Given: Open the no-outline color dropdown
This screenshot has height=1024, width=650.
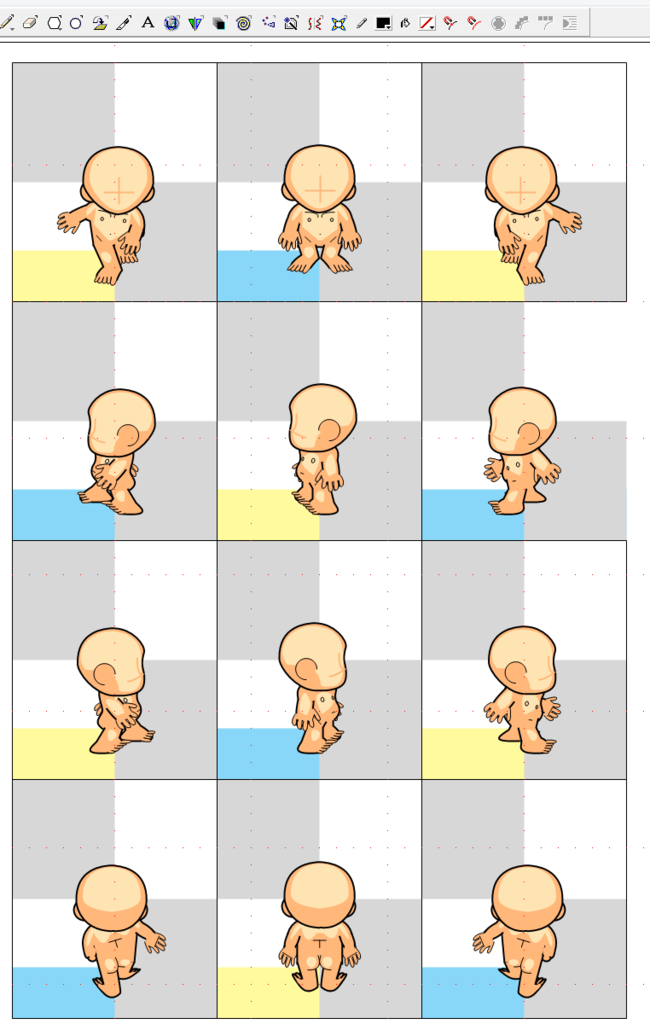Looking at the screenshot, I should coord(427,22).
